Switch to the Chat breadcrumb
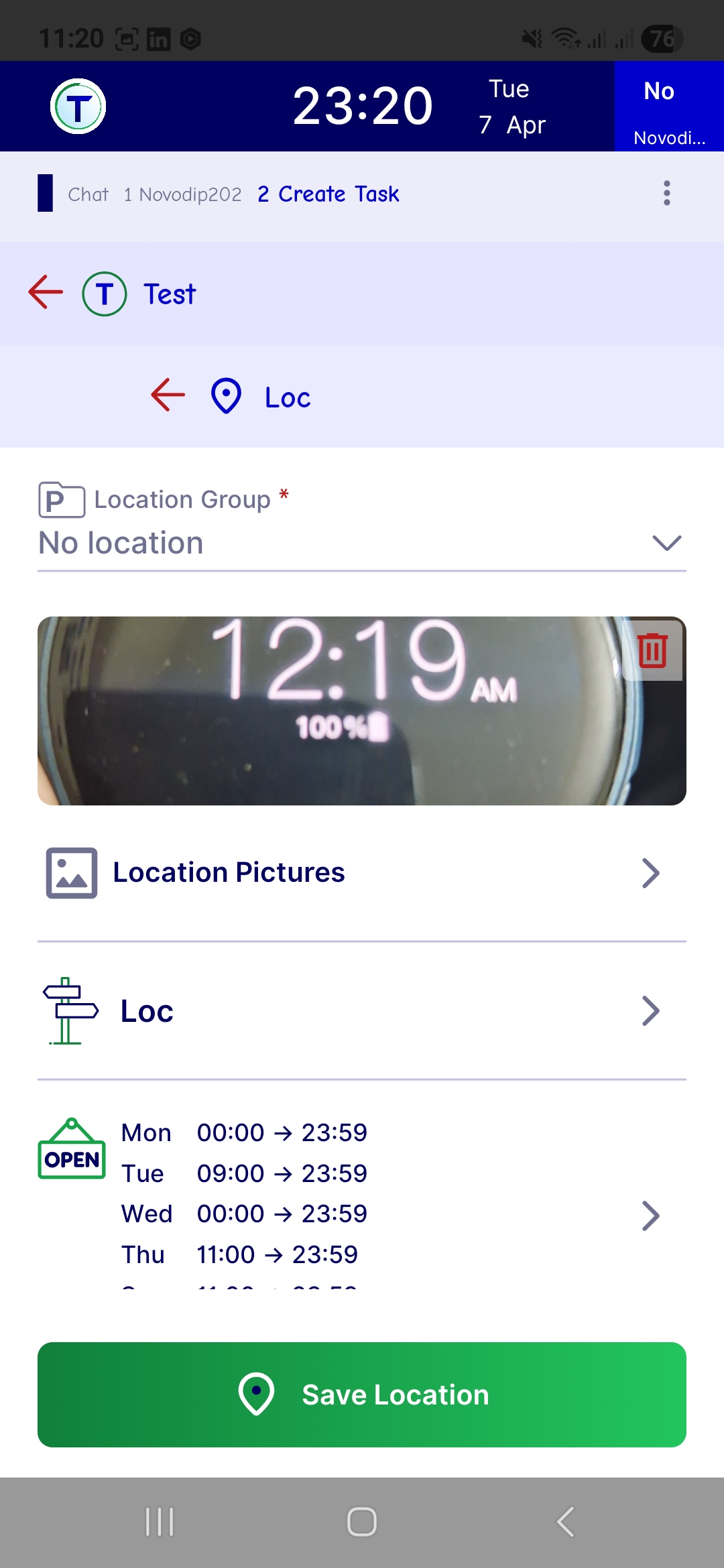 tap(88, 194)
